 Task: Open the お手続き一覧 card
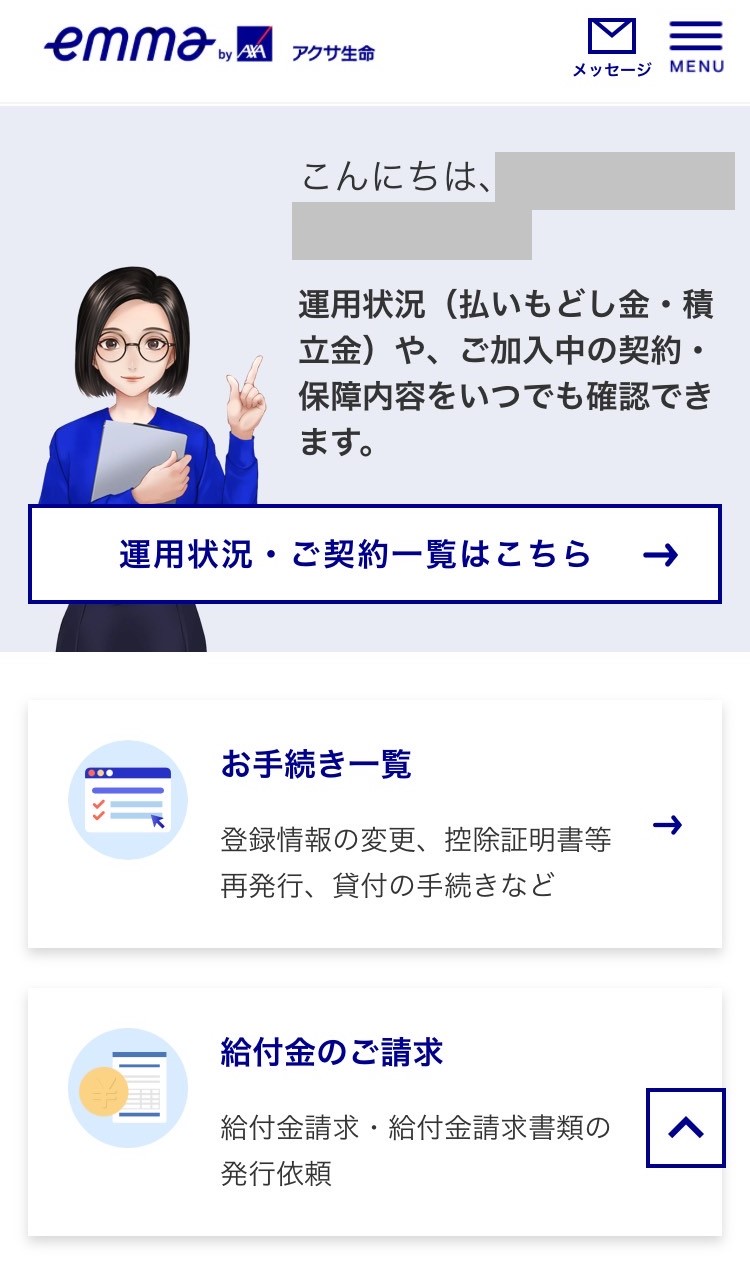[x=375, y=824]
